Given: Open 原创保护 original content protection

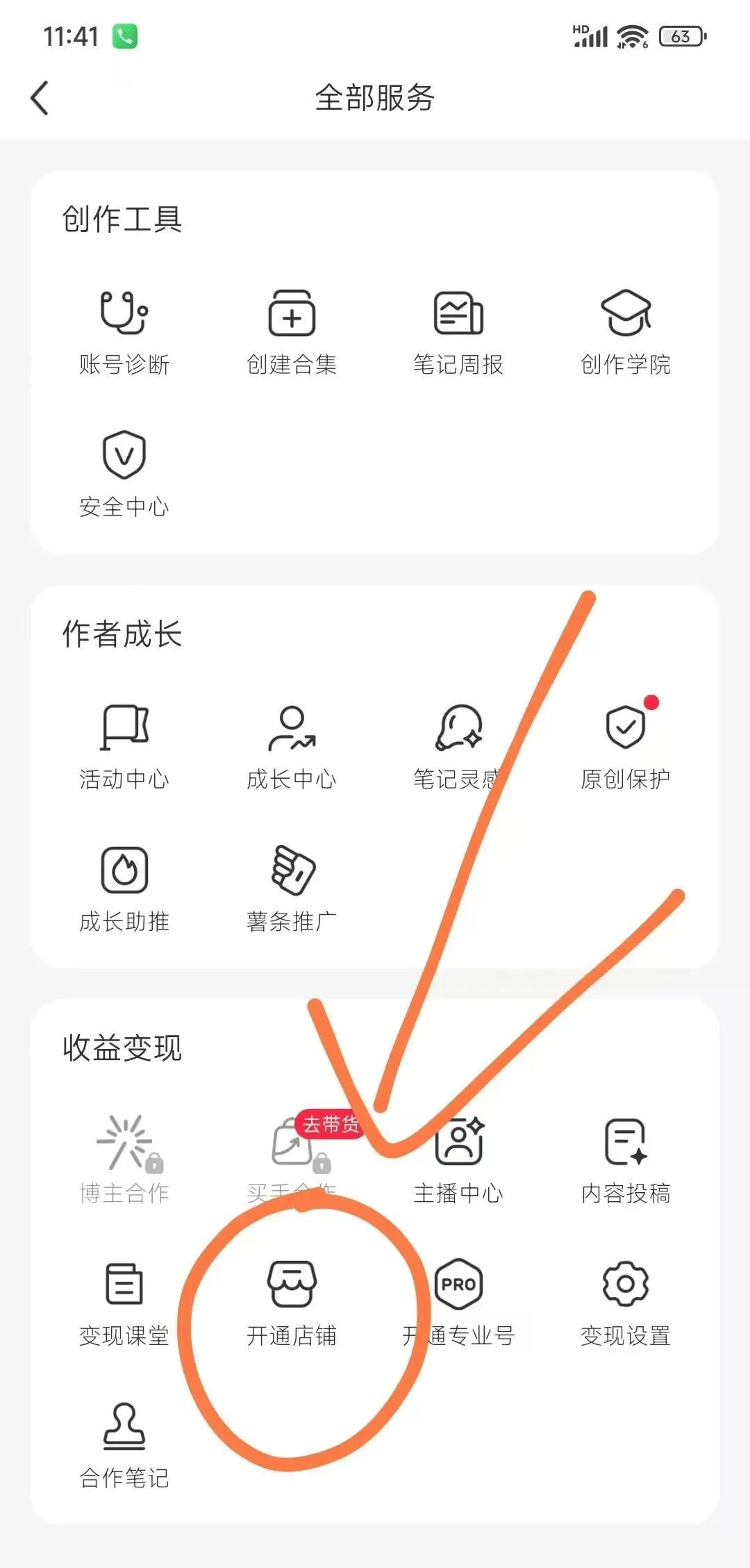Looking at the screenshot, I should (x=626, y=748).
